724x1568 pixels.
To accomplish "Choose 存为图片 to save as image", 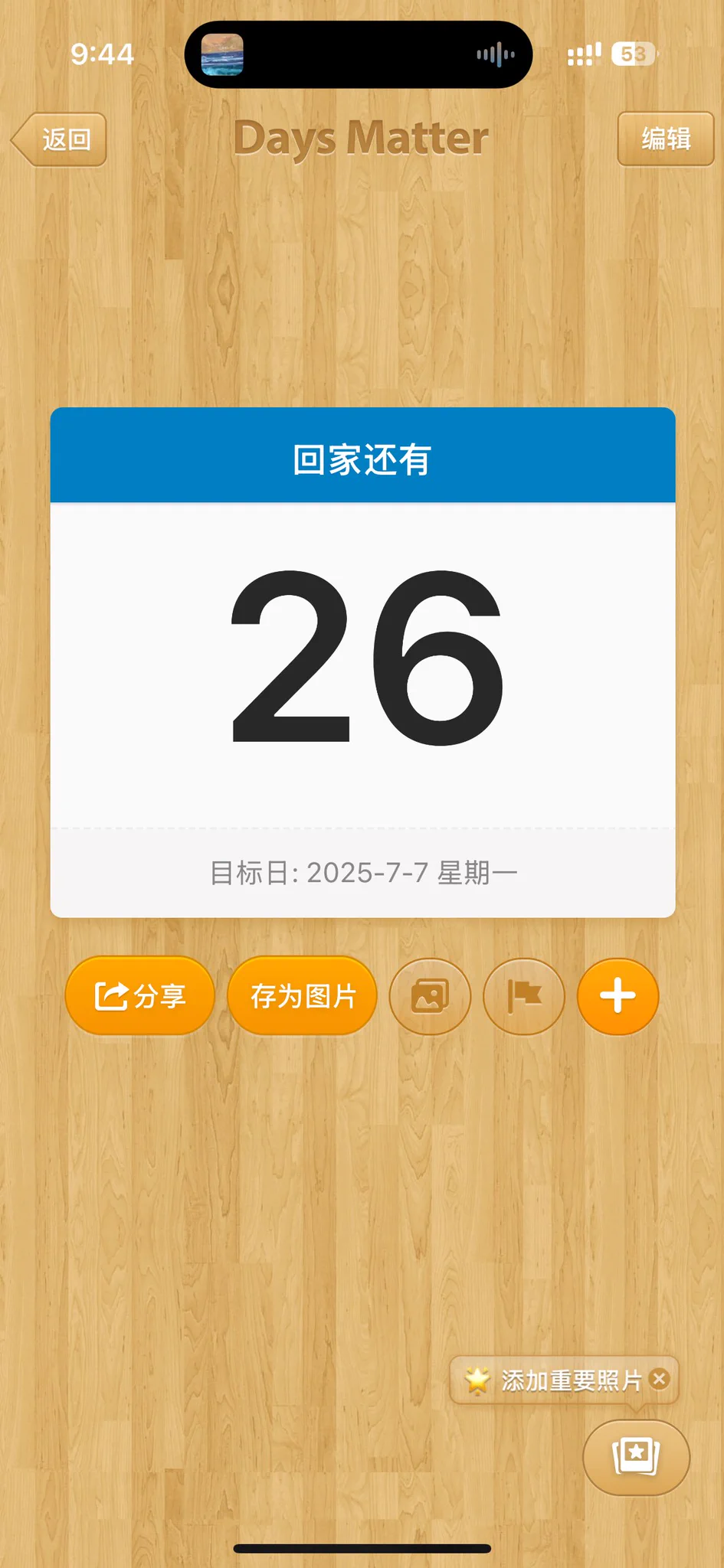I will pyautogui.click(x=302, y=996).
